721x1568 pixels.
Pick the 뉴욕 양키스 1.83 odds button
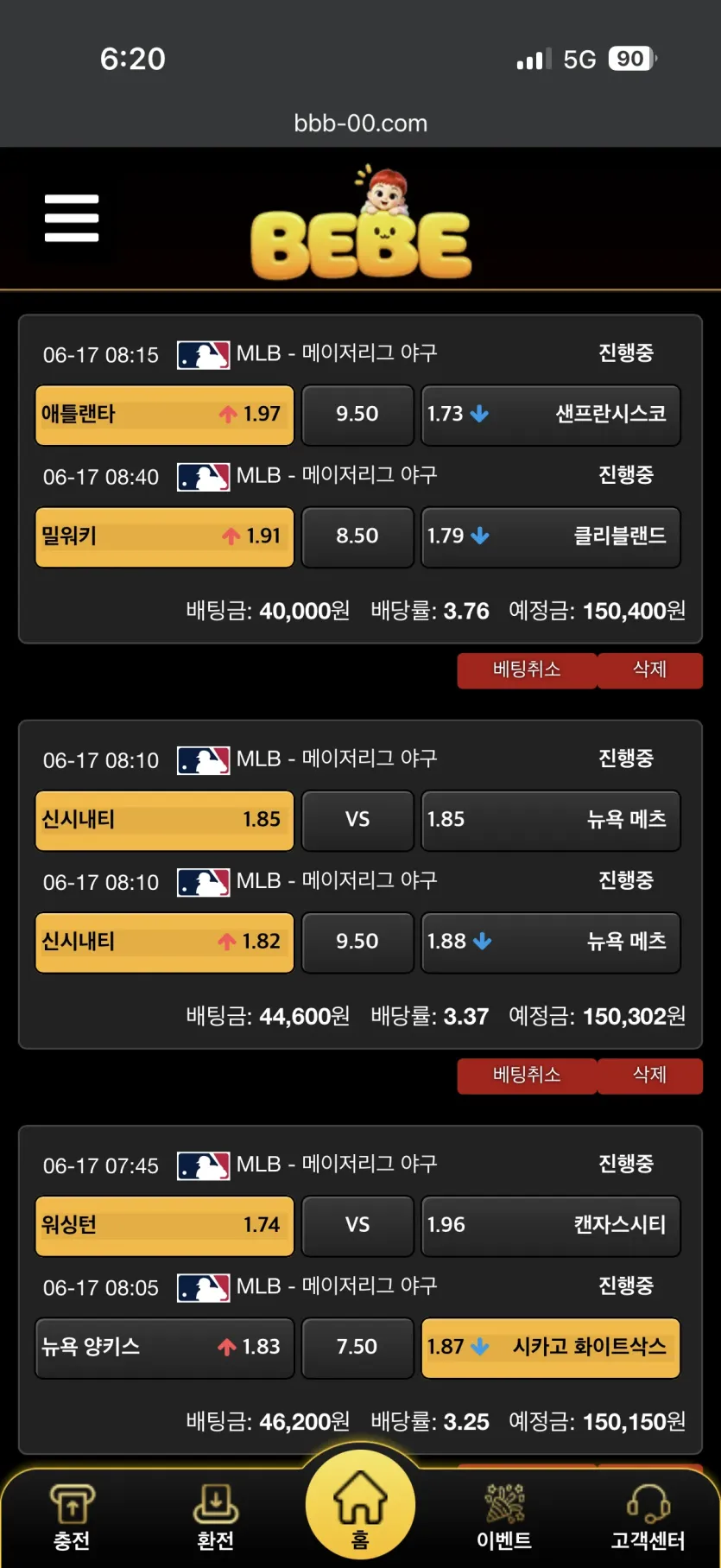click(x=164, y=1348)
